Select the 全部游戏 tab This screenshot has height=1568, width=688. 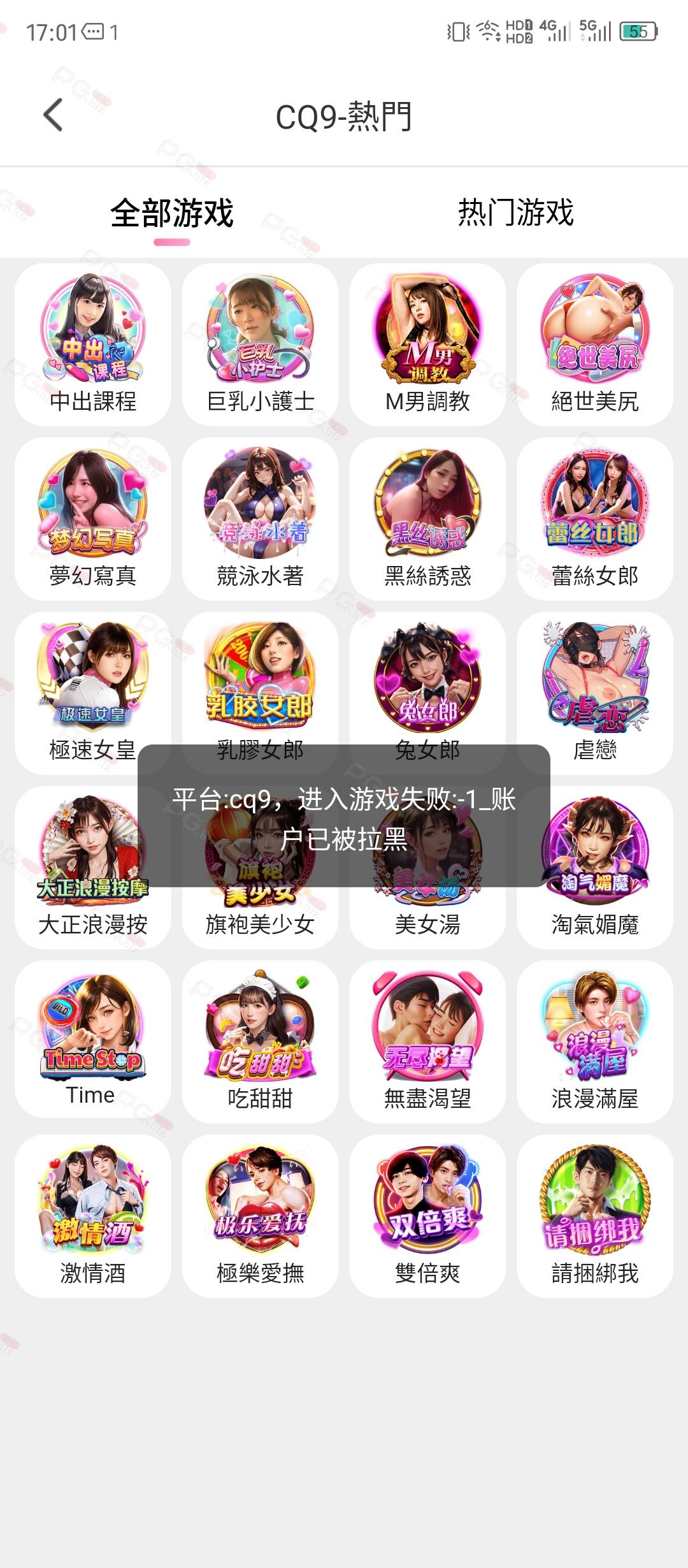[172, 214]
